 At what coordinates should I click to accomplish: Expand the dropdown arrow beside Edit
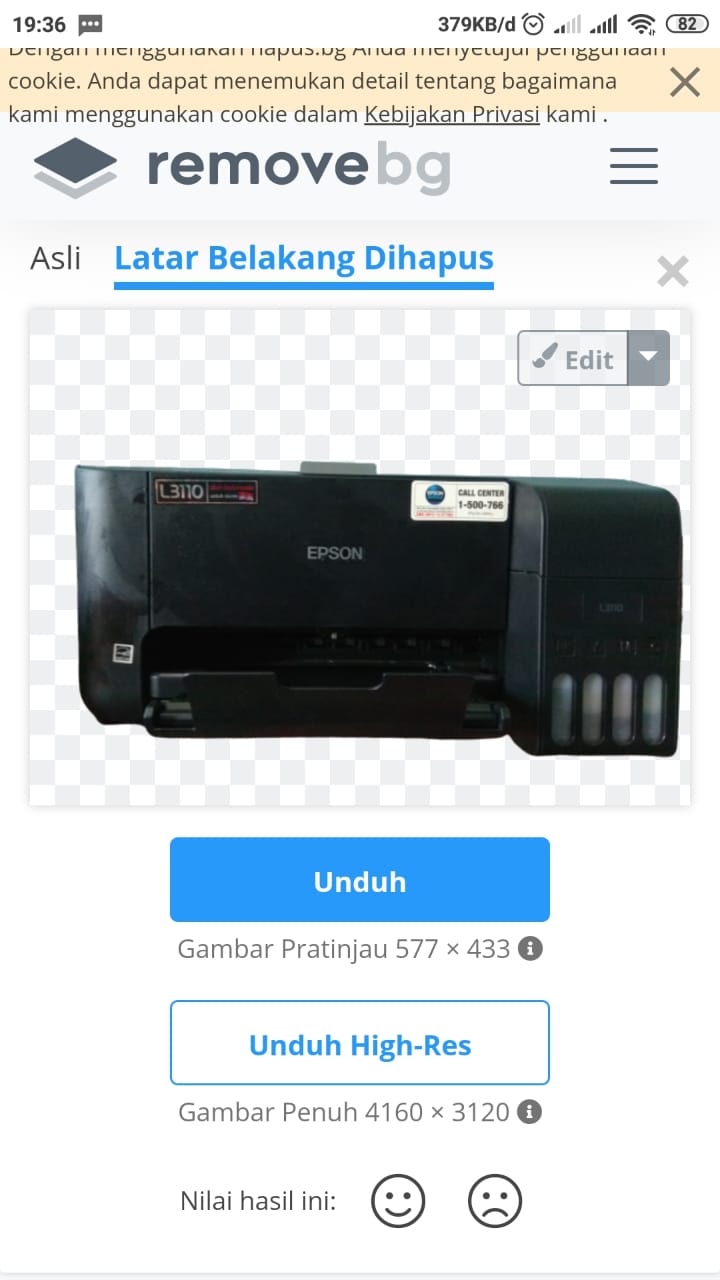click(x=649, y=358)
